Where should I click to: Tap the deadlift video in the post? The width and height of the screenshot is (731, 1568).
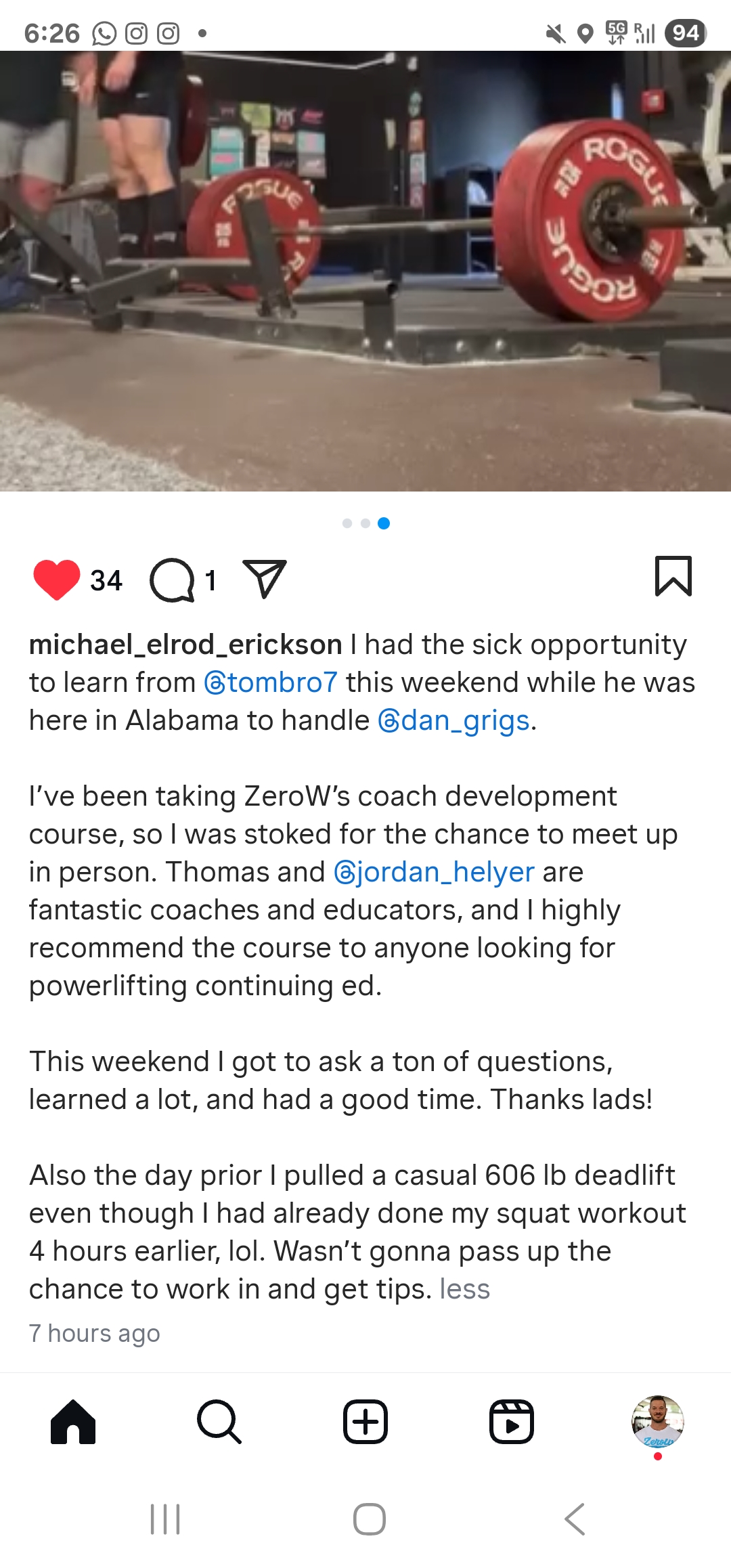pyautogui.click(x=365, y=271)
